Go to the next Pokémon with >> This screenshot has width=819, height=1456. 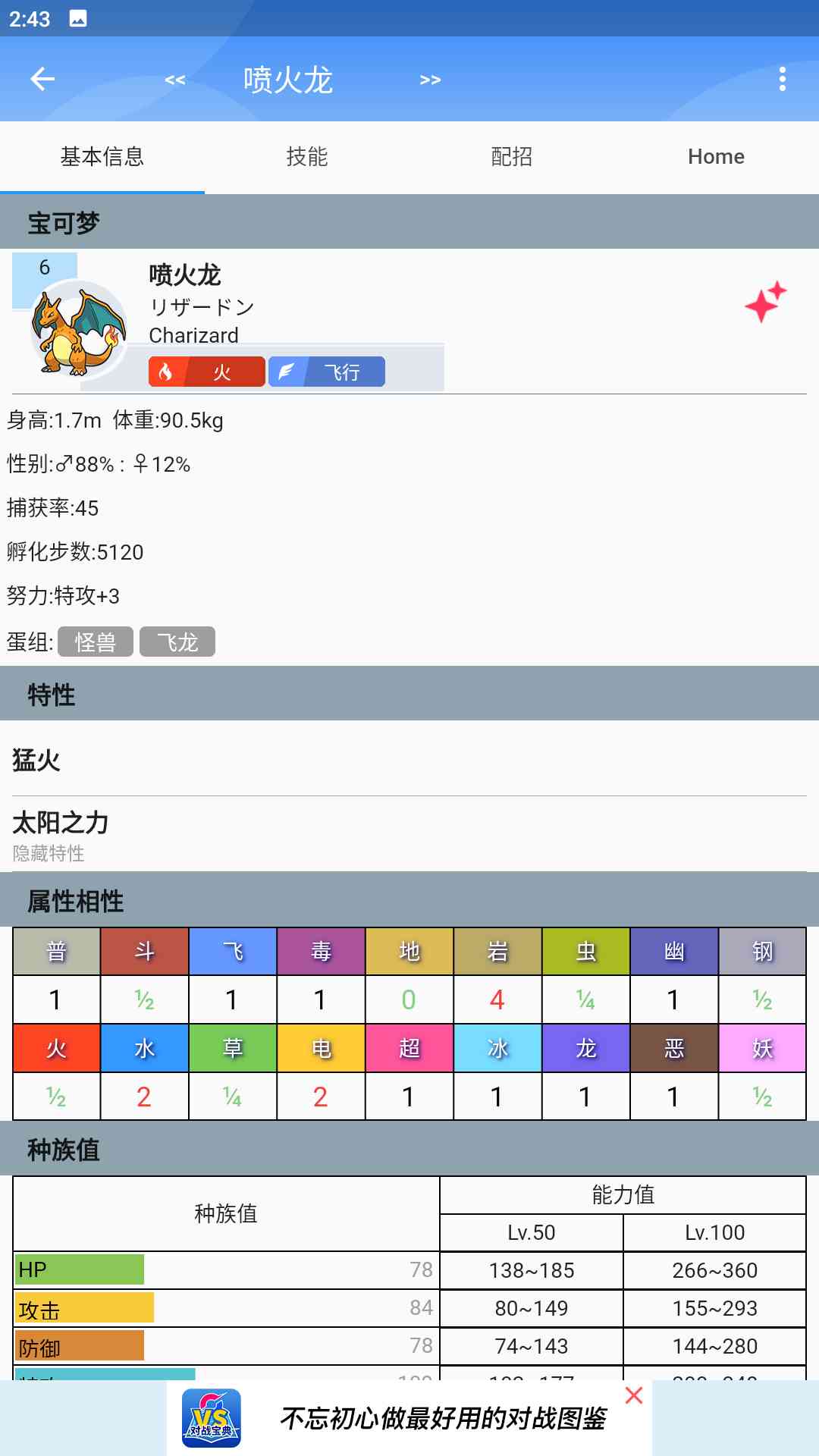coord(430,80)
